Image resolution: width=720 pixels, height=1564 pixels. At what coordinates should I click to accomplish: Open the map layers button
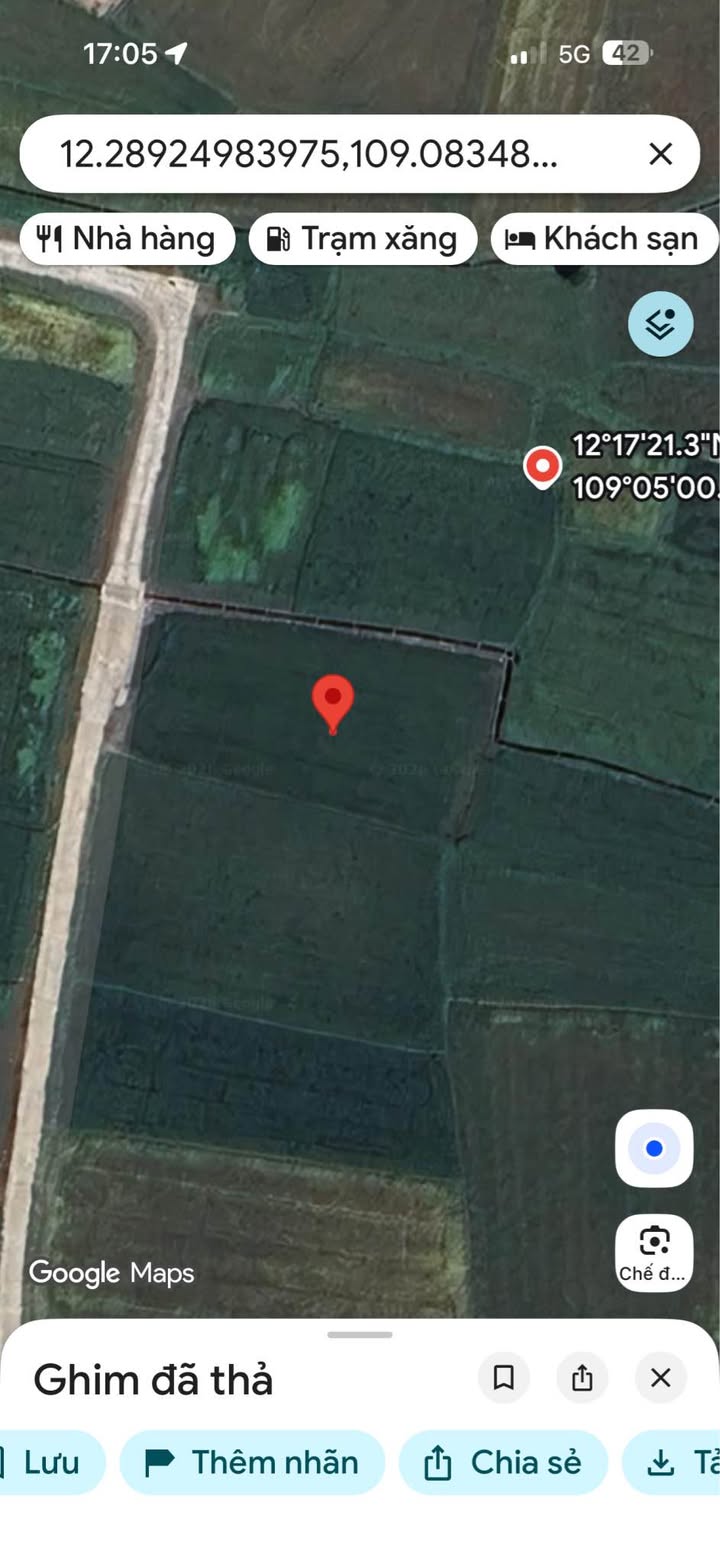click(660, 324)
